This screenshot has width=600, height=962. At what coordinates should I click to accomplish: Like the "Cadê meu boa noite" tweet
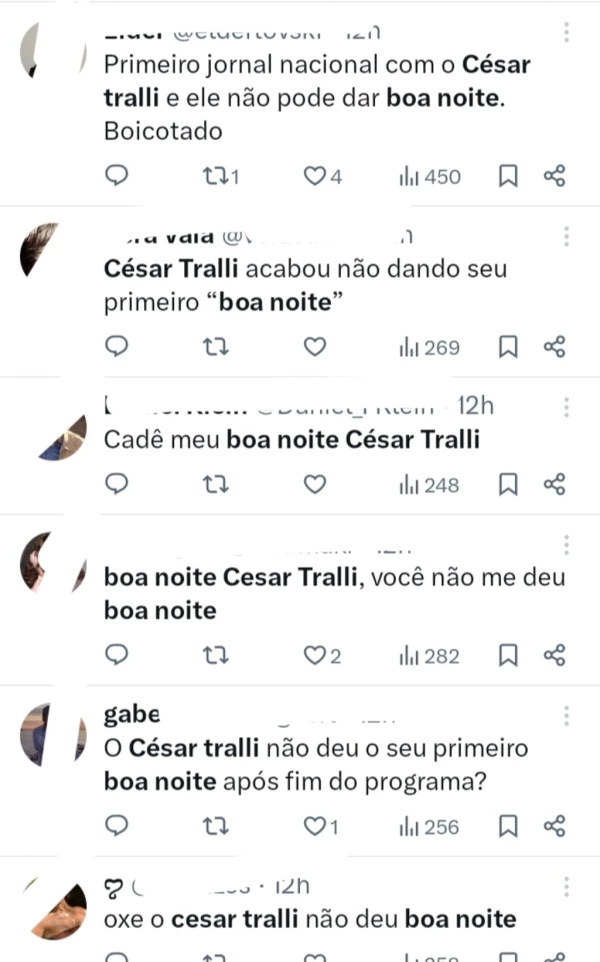coord(315,485)
